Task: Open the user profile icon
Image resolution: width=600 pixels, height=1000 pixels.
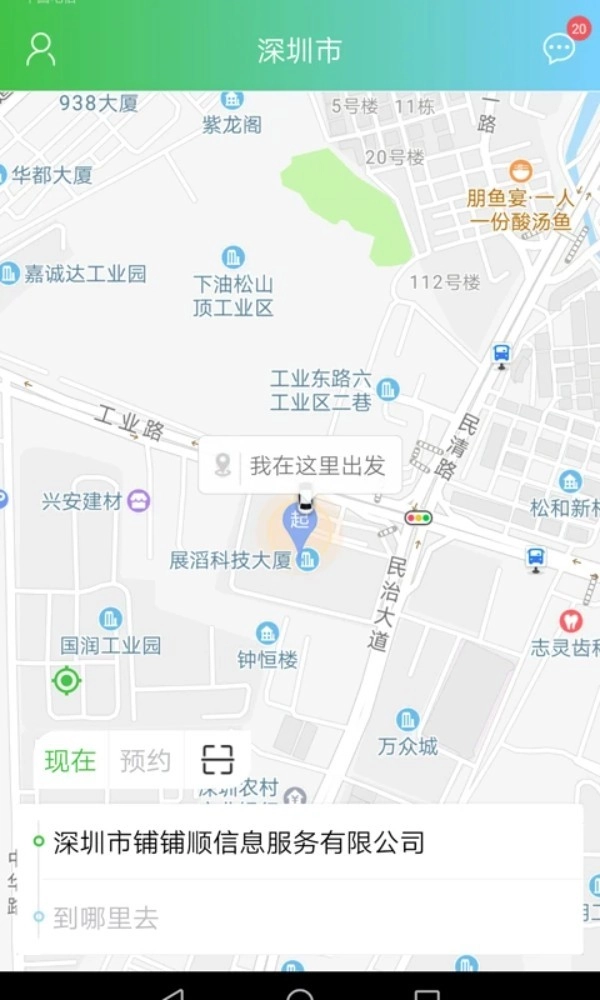Action: [40, 49]
